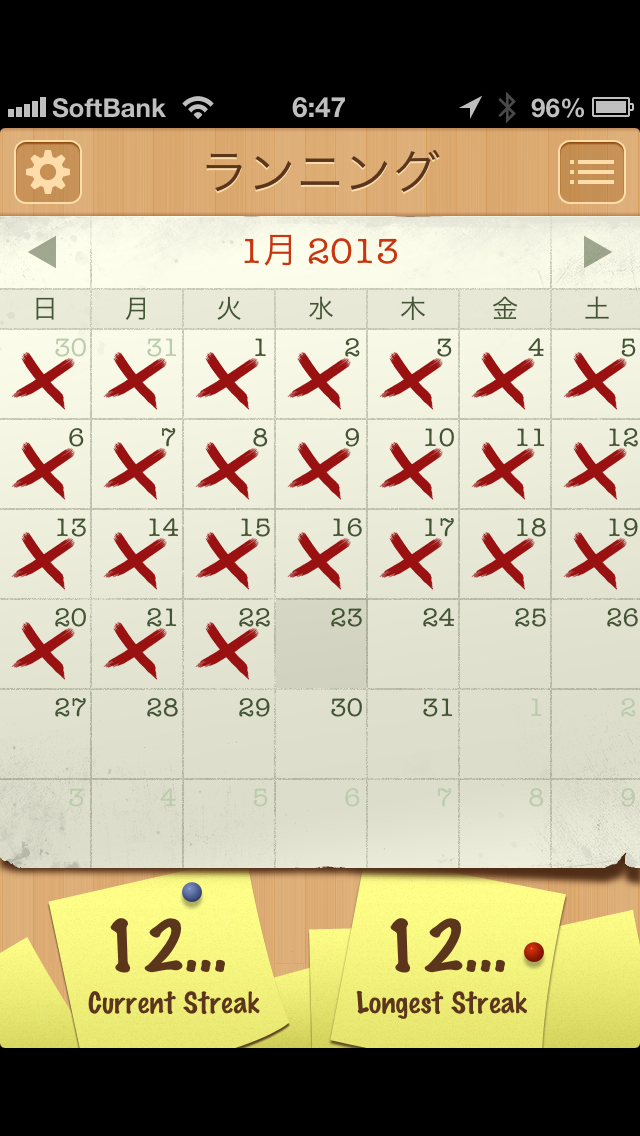
Task: Select January 26 on the calendar
Action: point(596,645)
